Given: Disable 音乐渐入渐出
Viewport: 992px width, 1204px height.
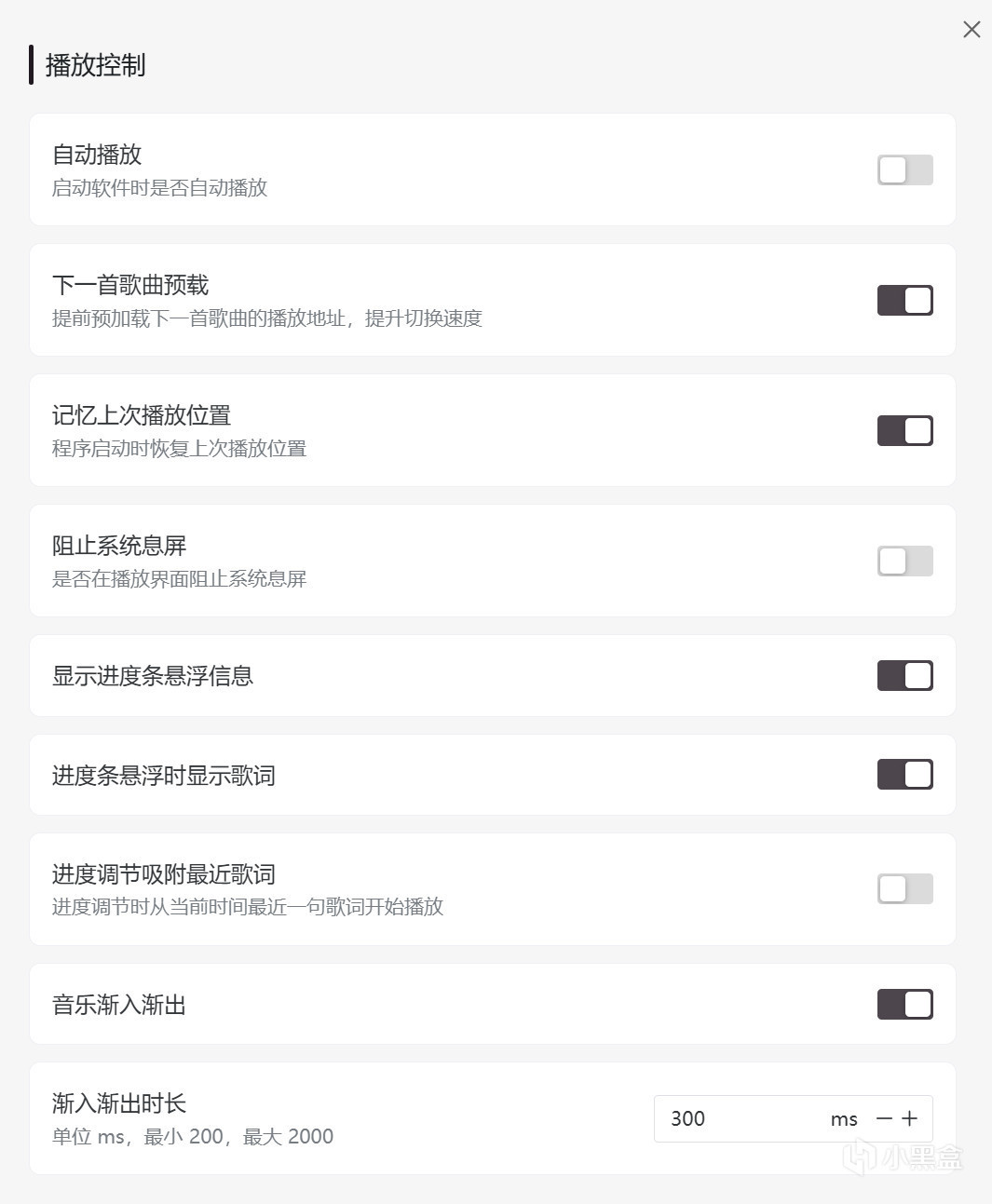Looking at the screenshot, I should coord(904,1005).
